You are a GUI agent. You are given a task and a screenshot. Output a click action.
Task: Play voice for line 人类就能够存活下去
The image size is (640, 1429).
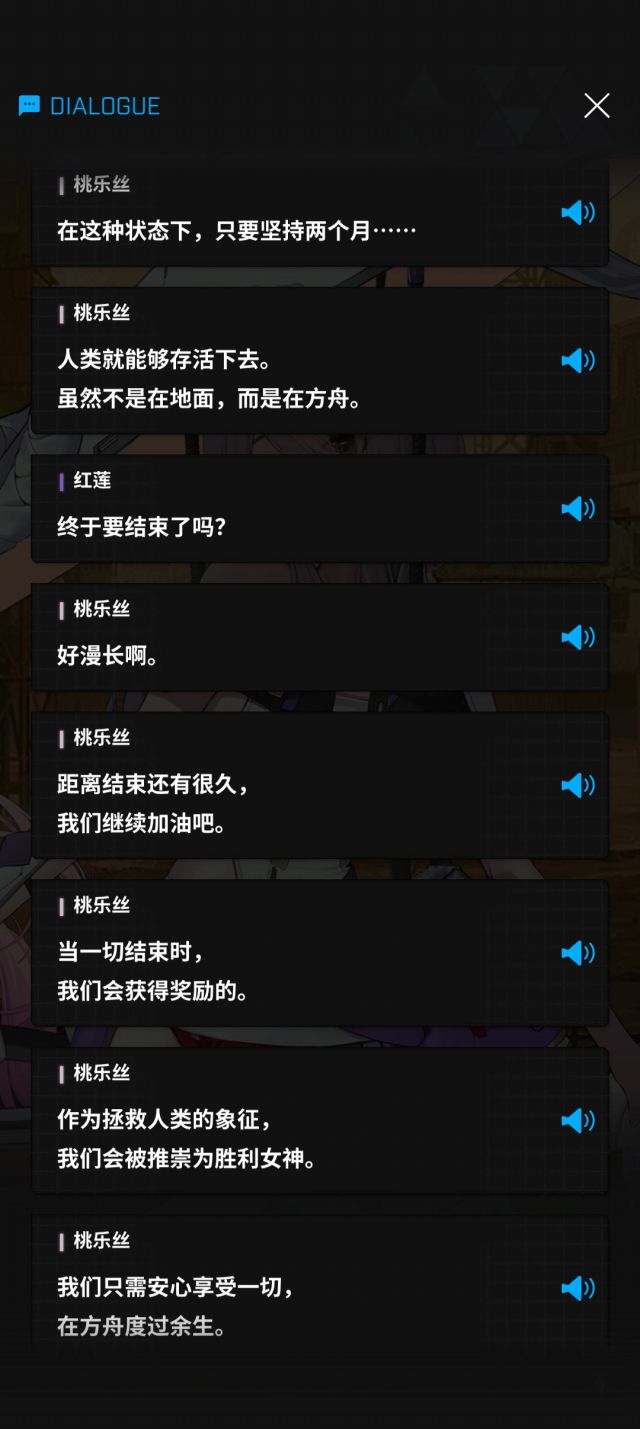tap(578, 360)
